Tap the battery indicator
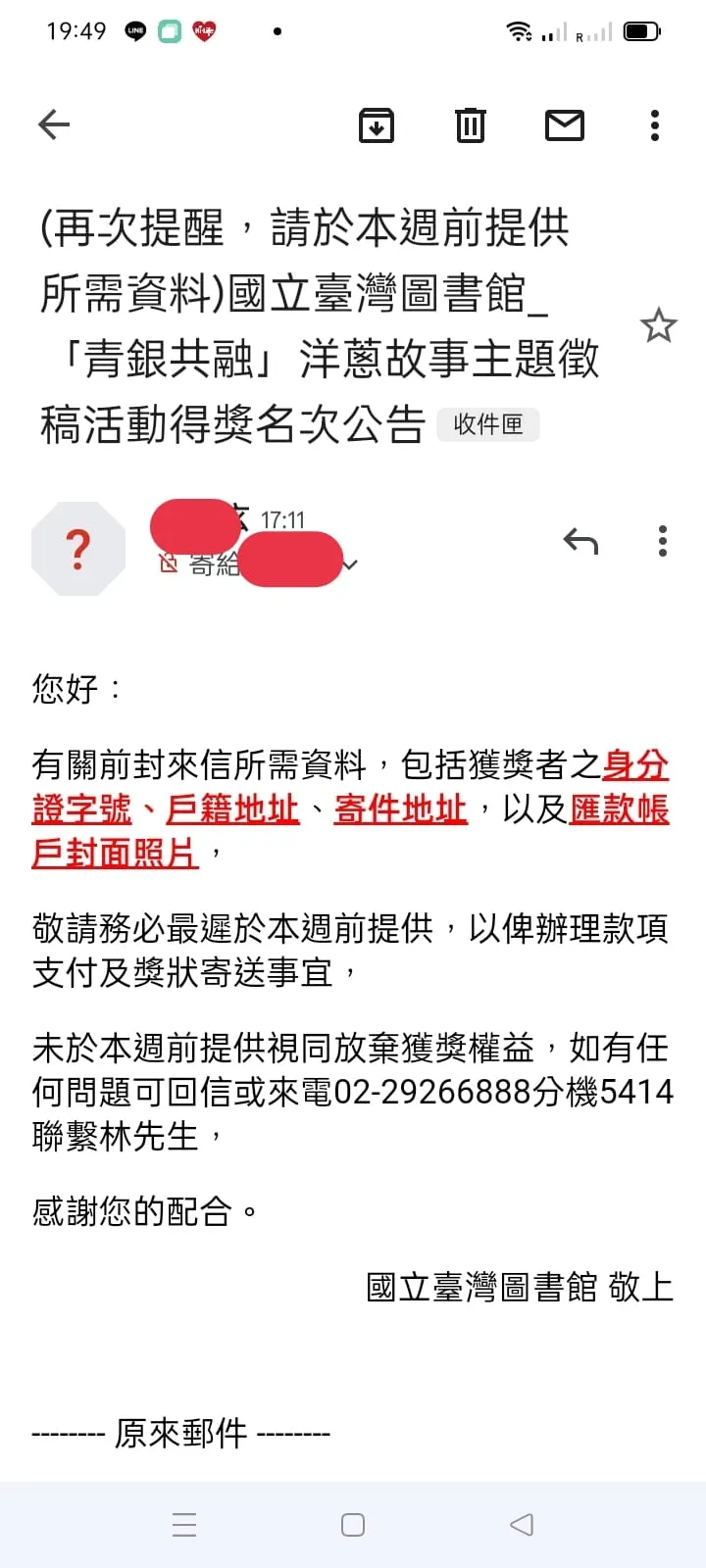 [642, 29]
